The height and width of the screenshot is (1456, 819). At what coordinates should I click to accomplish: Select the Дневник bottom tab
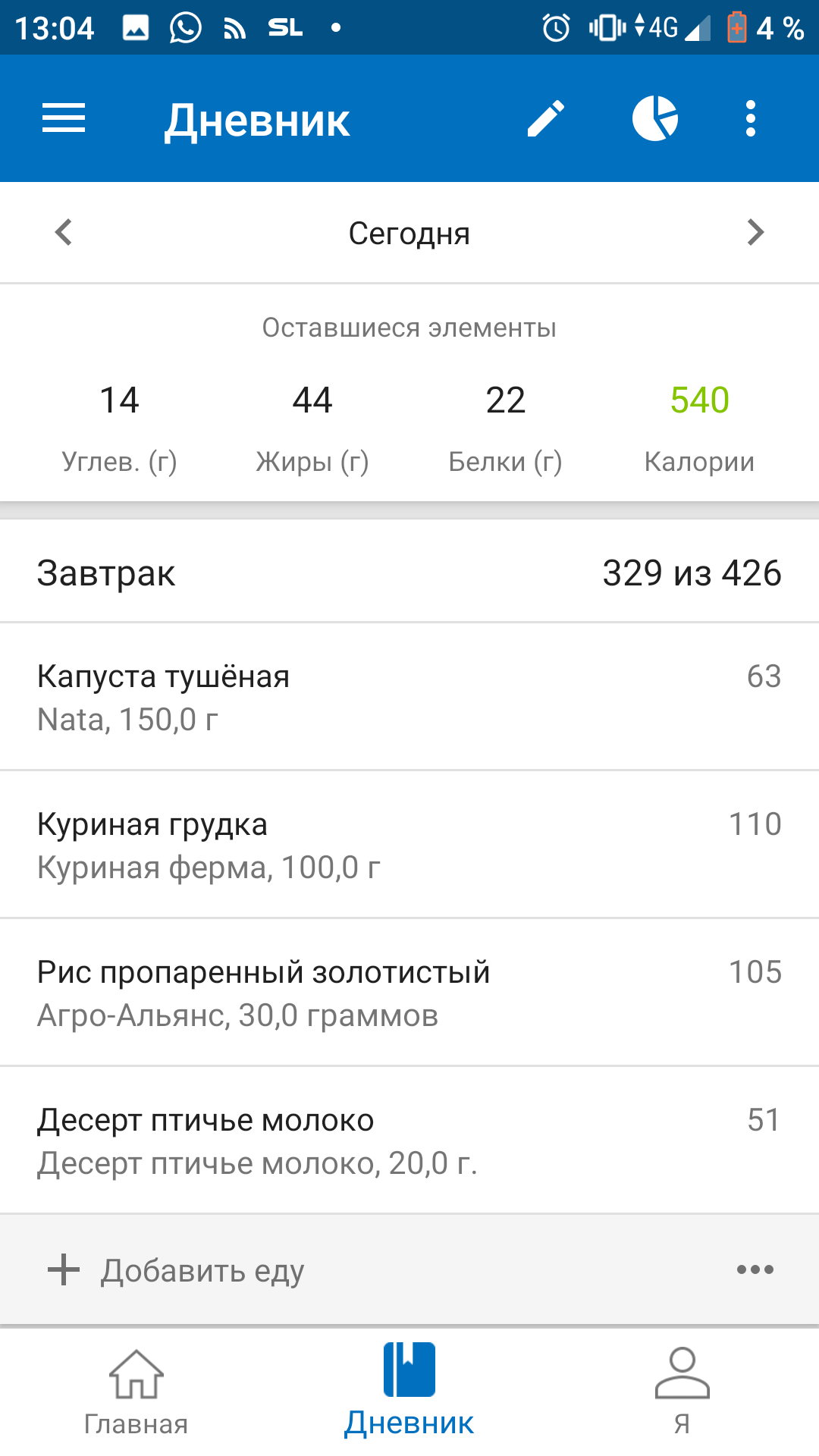coord(409,1392)
